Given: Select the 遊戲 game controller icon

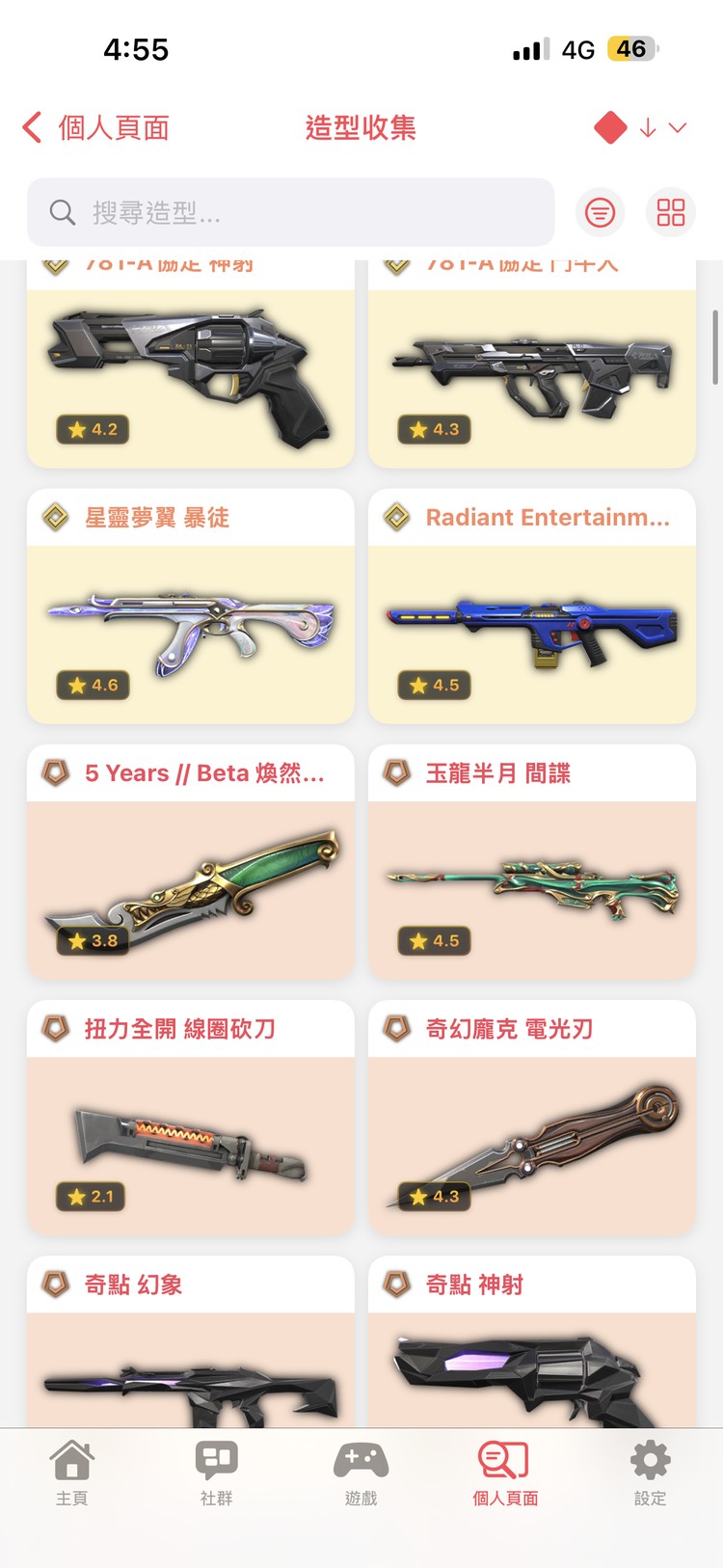Looking at the screenshot, I should (361, 1465).
